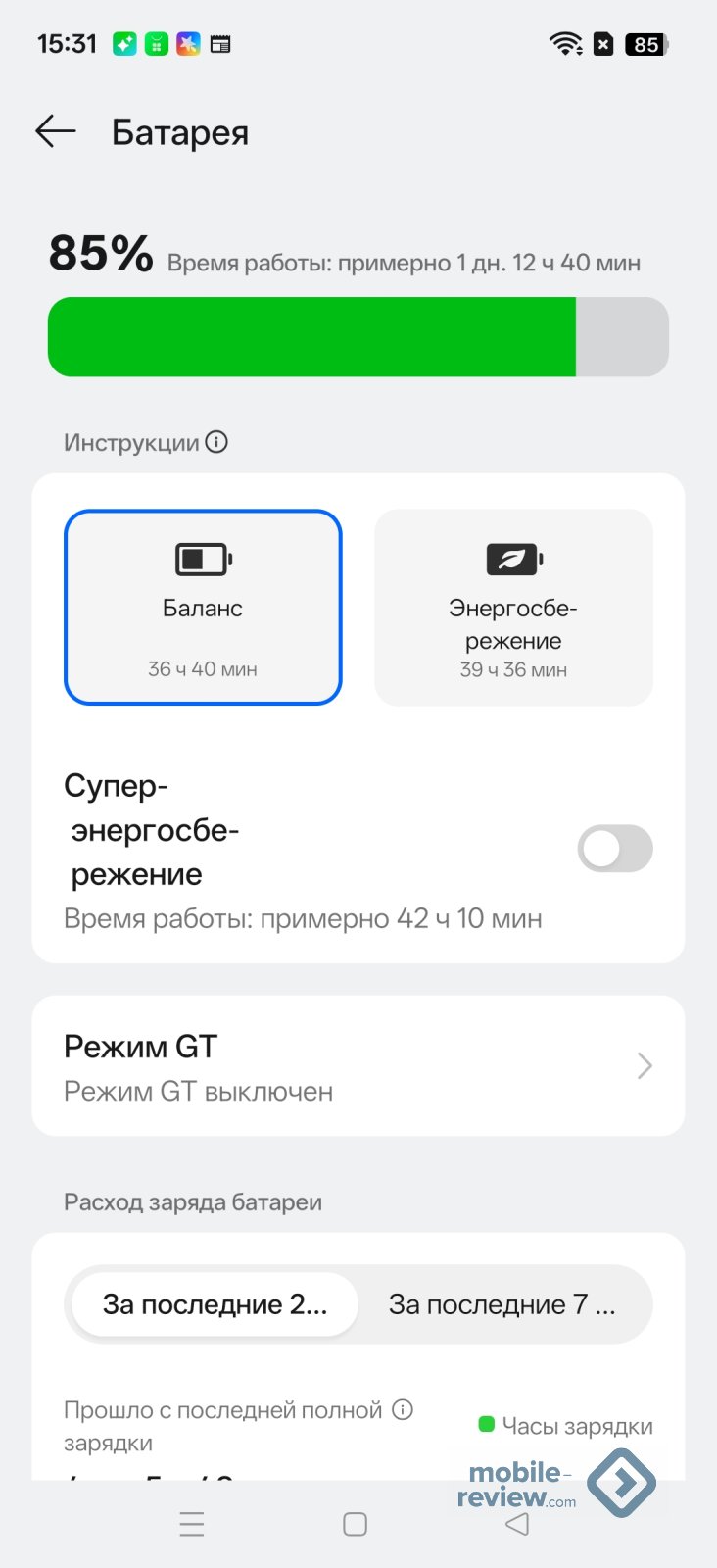Image resolution: width=717 pixels, height=1568 pixels.
Task: Go to the home screen
Action: [x=356, y=1524]
